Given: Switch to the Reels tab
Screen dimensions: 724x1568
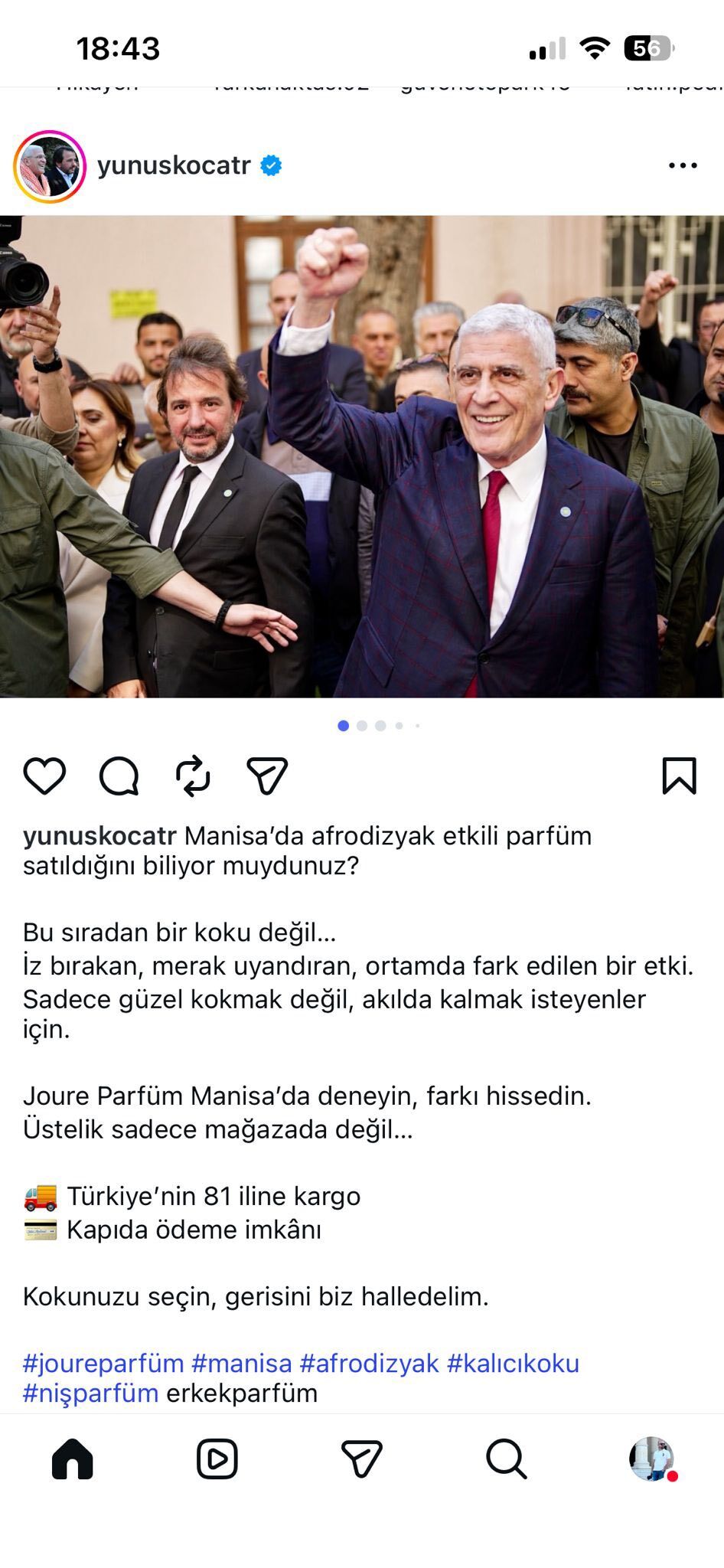Looking at the screenshot, I should [x=217, y=1459].
